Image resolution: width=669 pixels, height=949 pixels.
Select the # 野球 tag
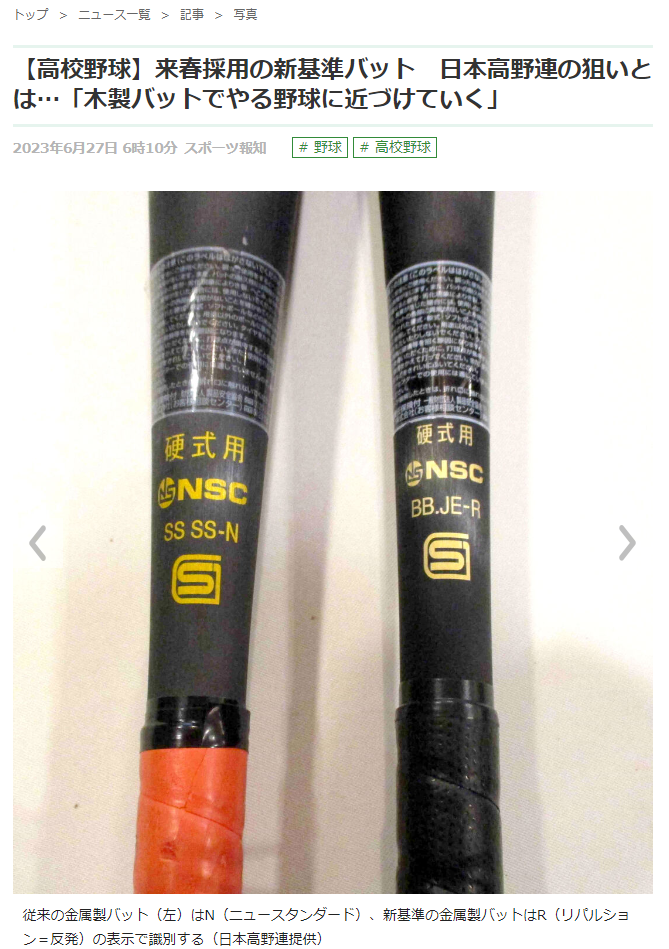[320, 147]
